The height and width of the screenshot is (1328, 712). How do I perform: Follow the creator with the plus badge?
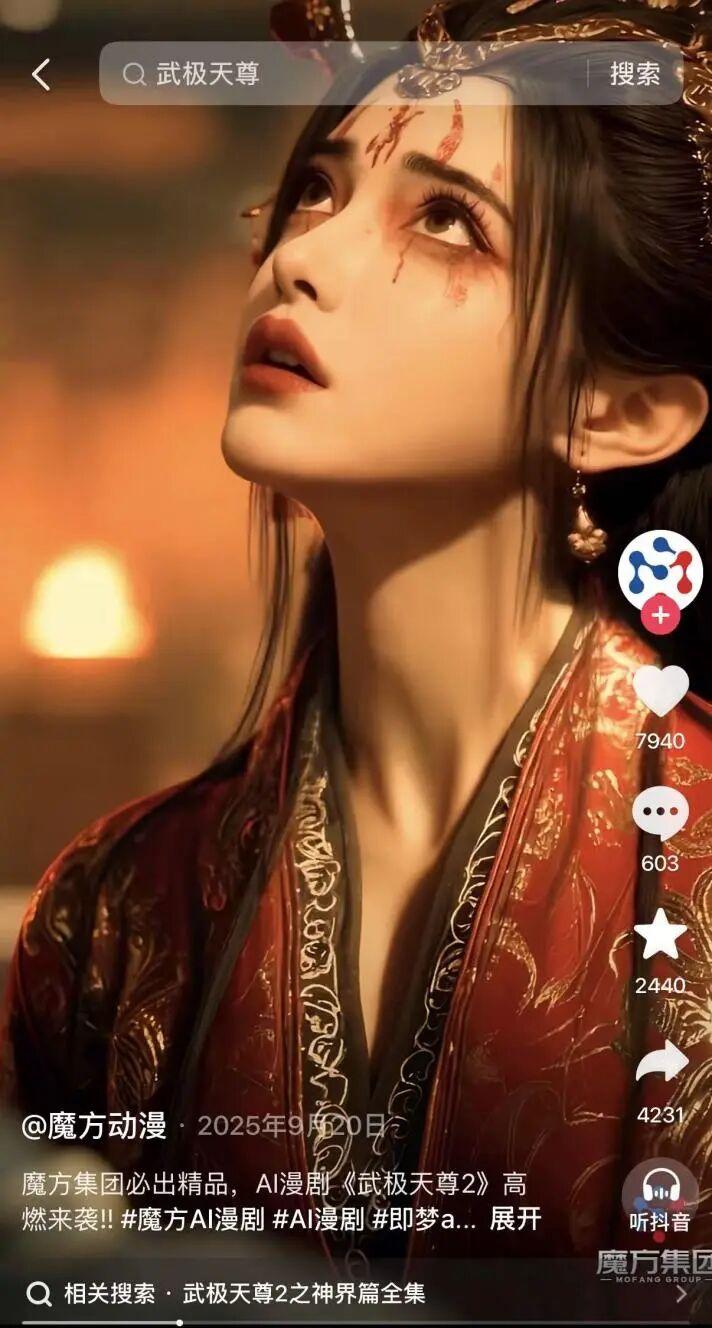point(660,614)
